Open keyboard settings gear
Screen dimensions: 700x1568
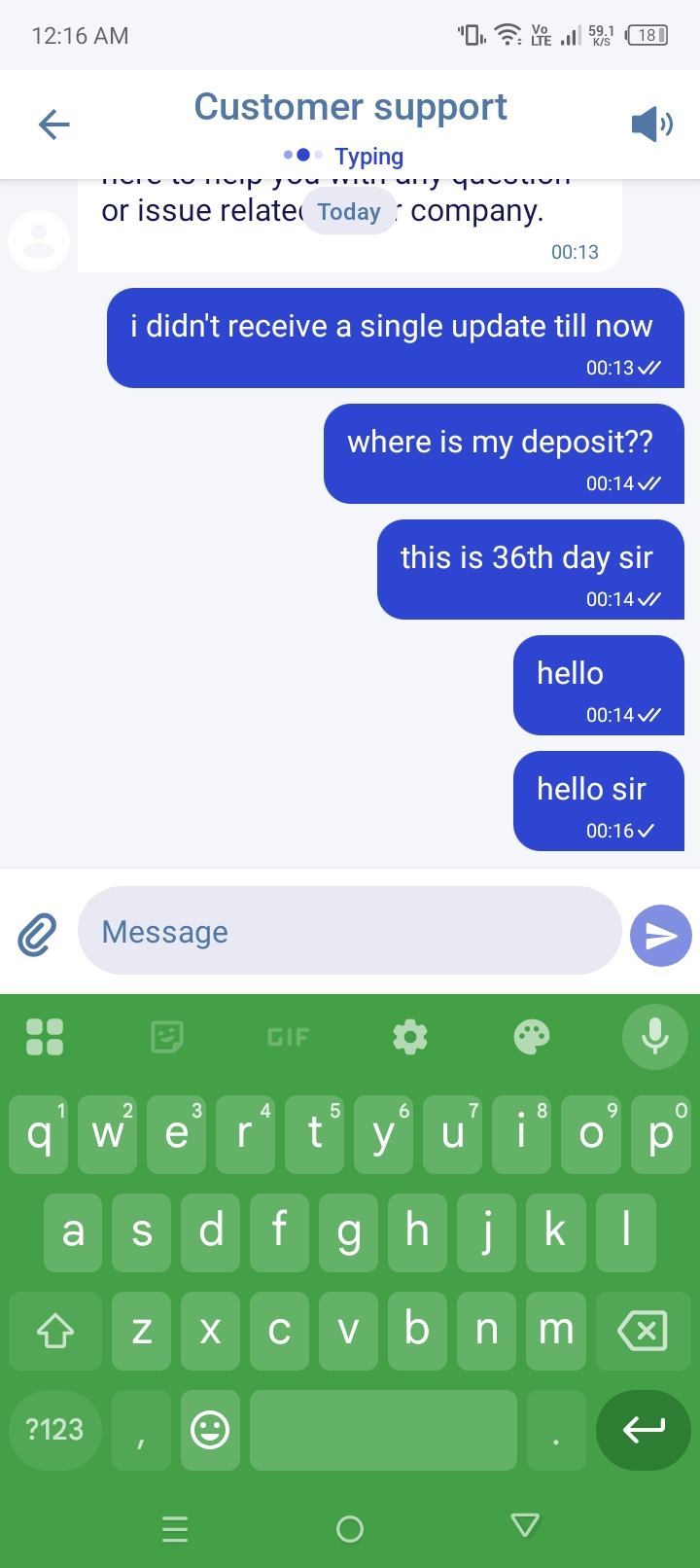pos(409,1037)
